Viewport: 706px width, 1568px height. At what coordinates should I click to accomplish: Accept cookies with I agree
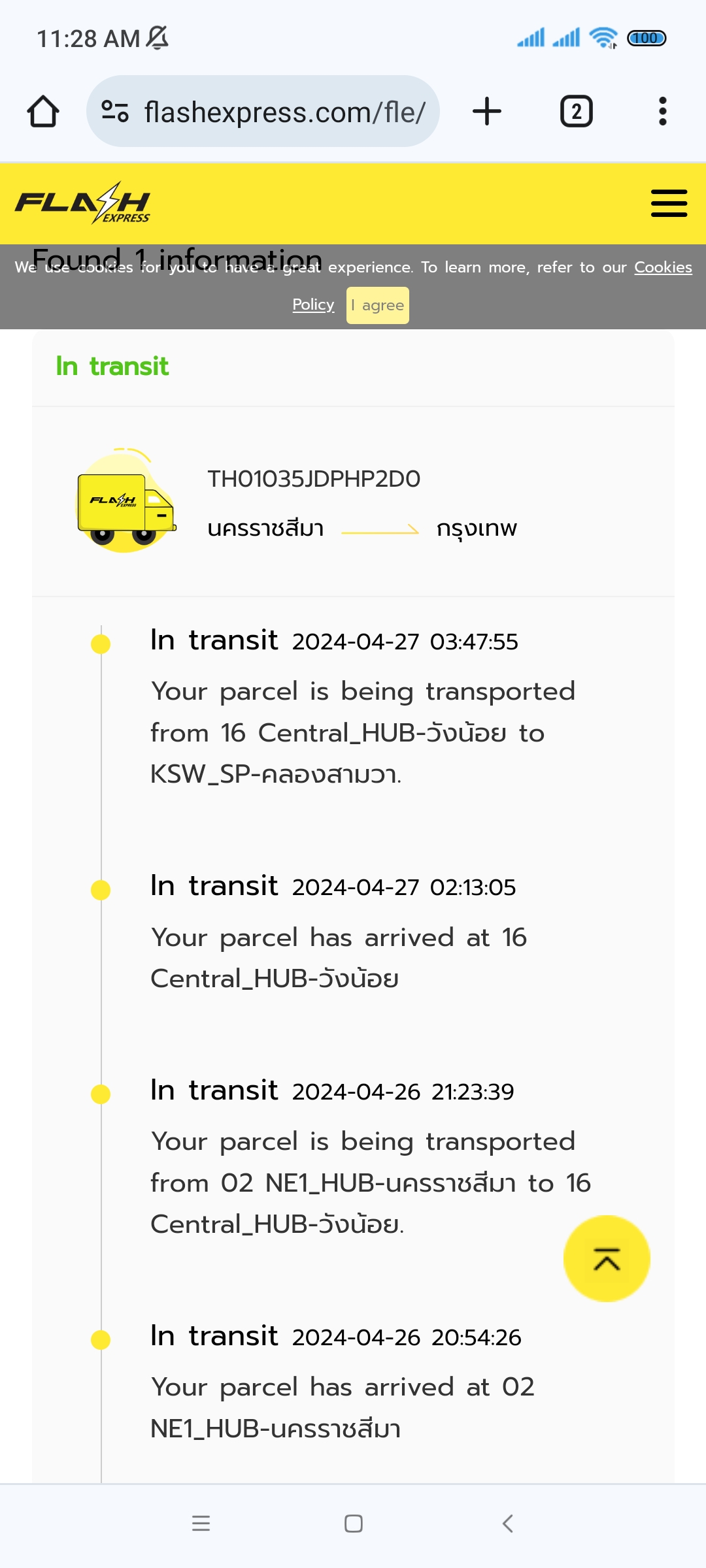378,305
